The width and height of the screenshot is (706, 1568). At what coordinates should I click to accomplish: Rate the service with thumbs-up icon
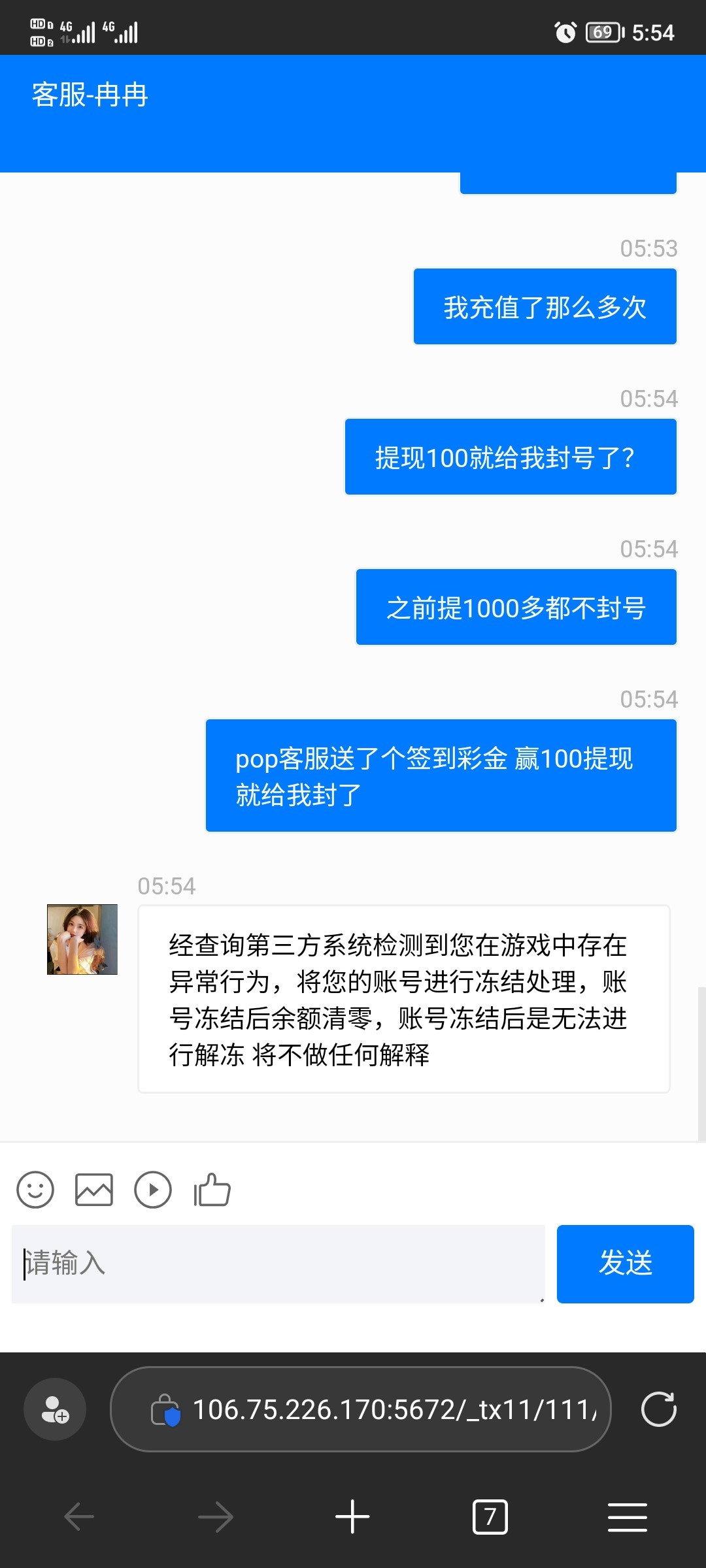(x=212, y=1190)
